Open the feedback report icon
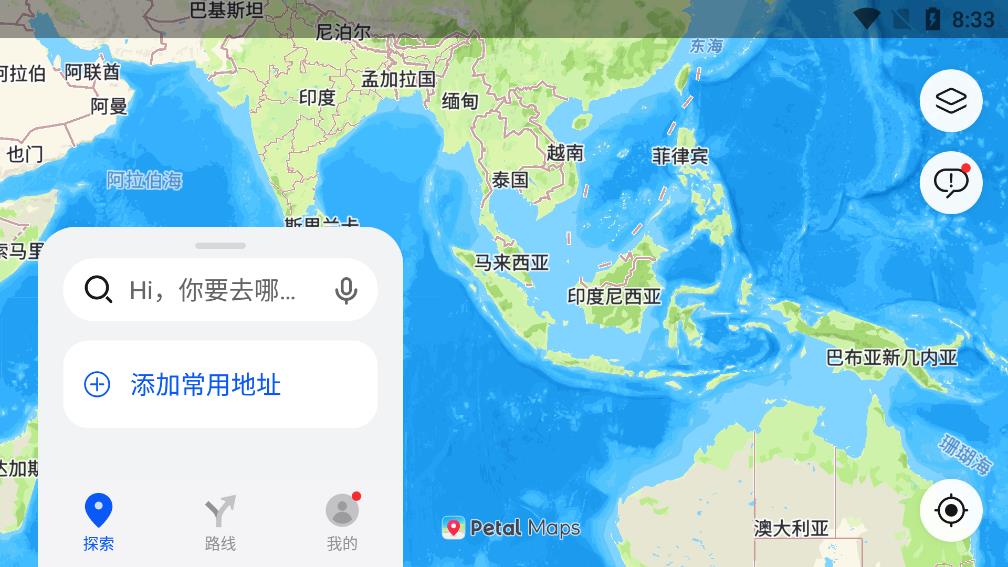This screenshot has width=1008, height=567. (x=950, y=182)
